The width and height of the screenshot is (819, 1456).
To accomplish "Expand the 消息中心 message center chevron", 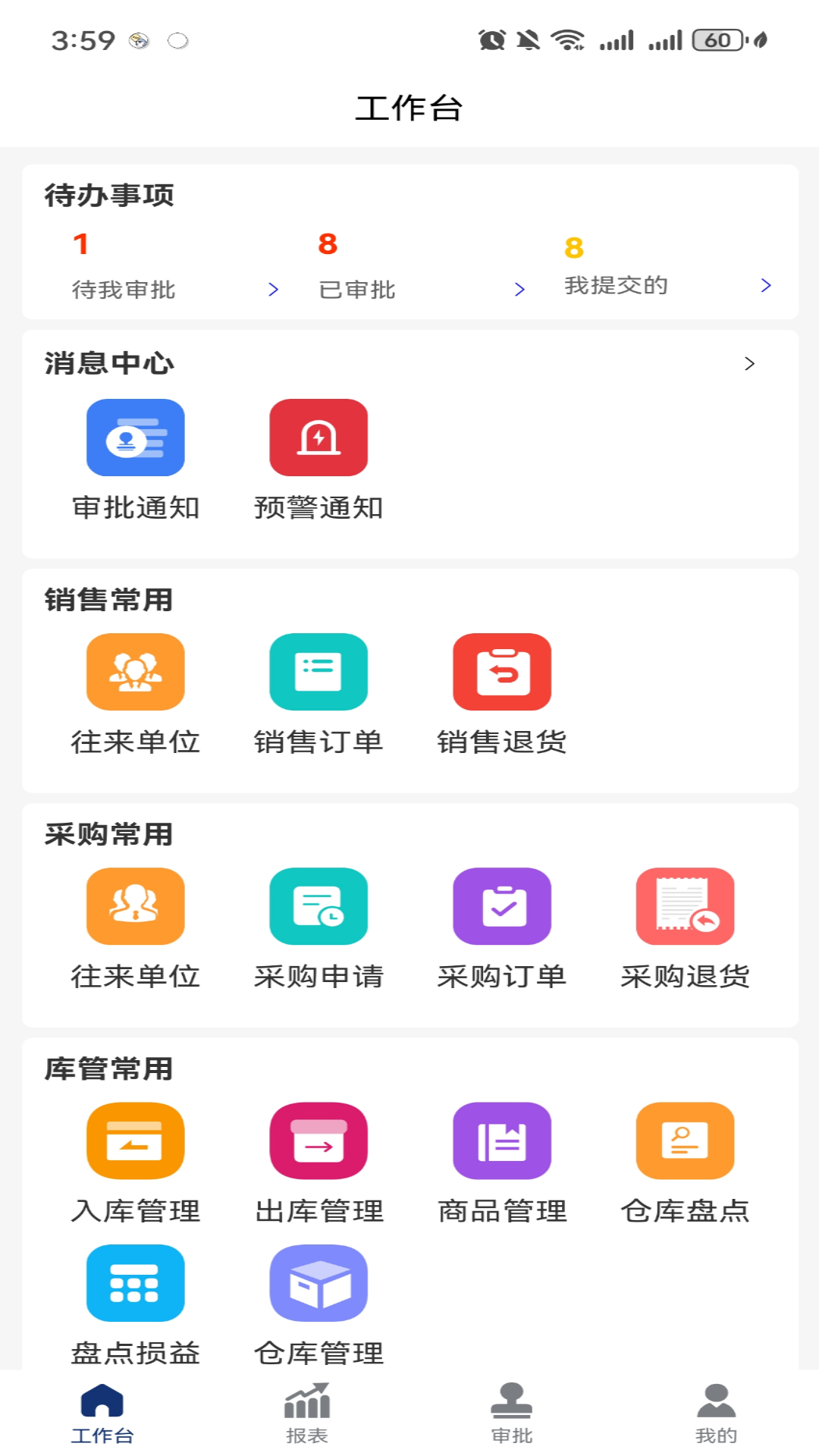I will click(x=749, y=363).
